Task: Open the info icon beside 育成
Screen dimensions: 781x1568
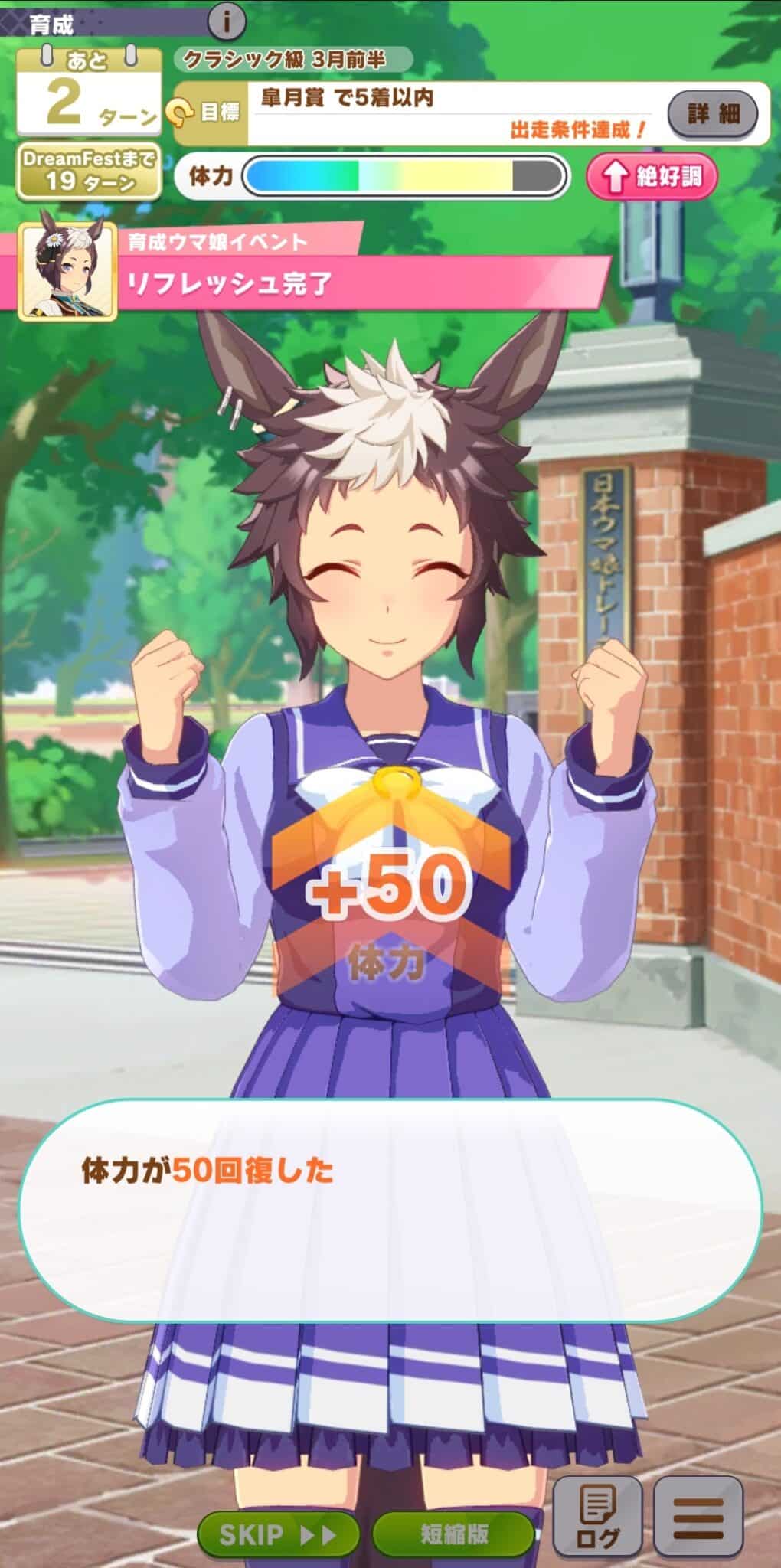Action: [226, 21]
